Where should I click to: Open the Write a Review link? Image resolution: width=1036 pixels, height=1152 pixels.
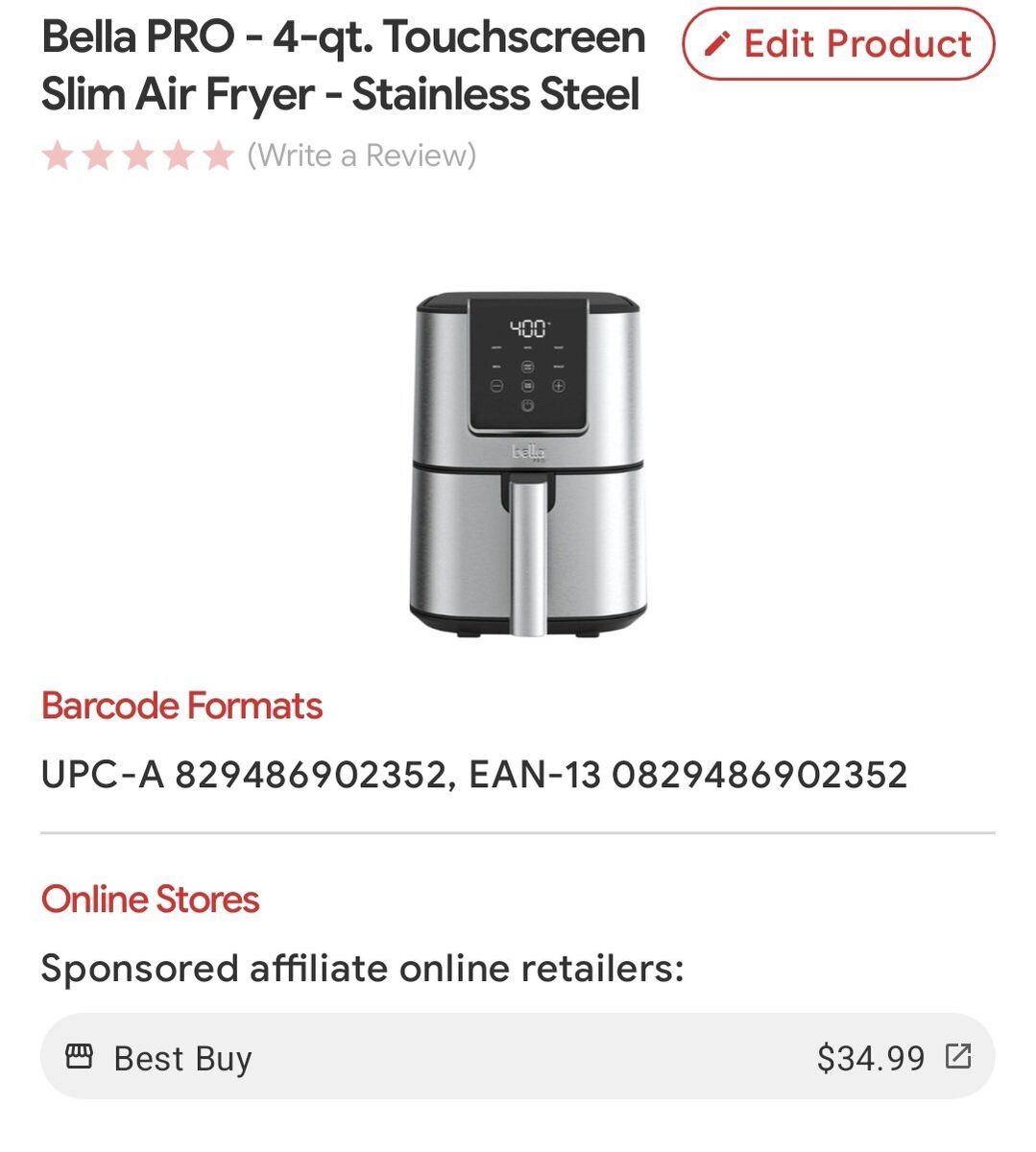pyautogui.click(x=361, y=156)
